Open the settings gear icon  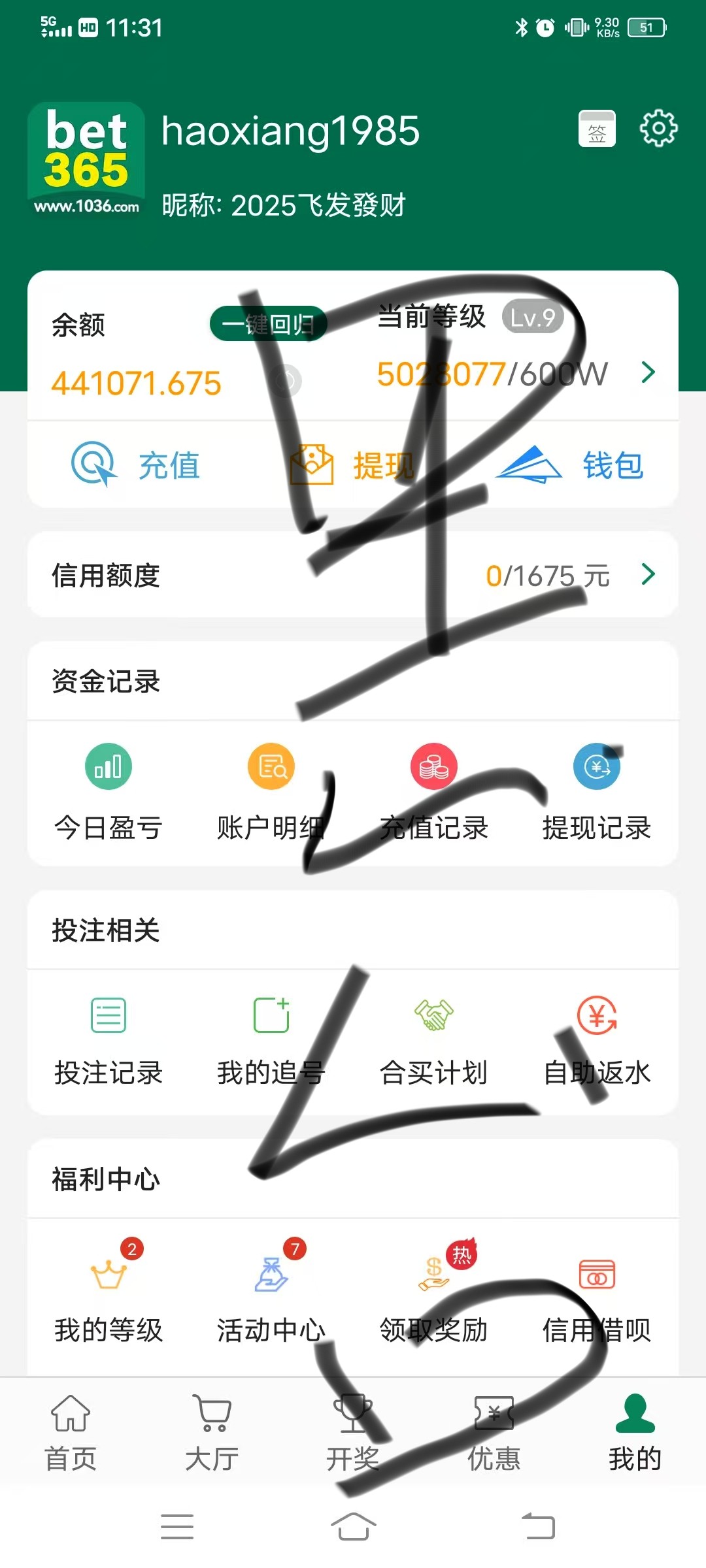(x=658, y=129)
